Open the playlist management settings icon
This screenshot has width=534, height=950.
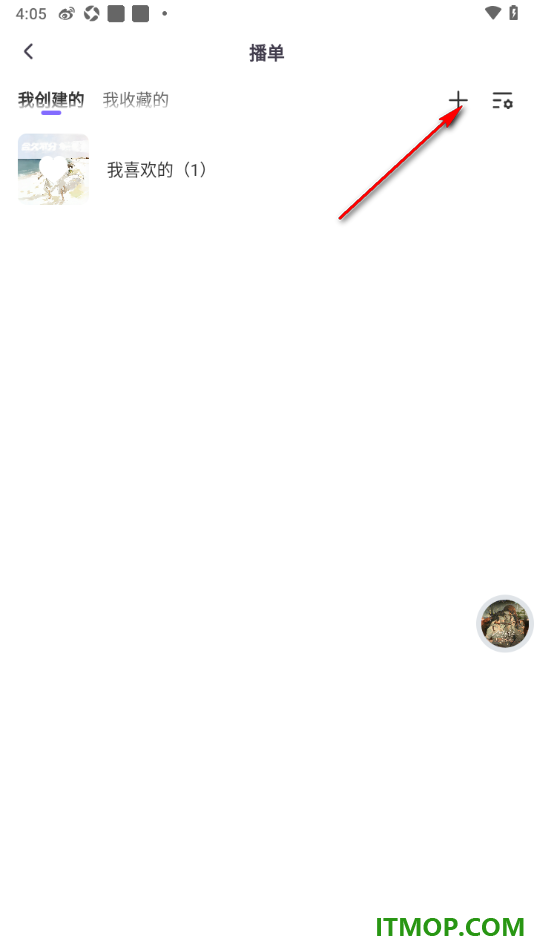click(x=502, y=101)
